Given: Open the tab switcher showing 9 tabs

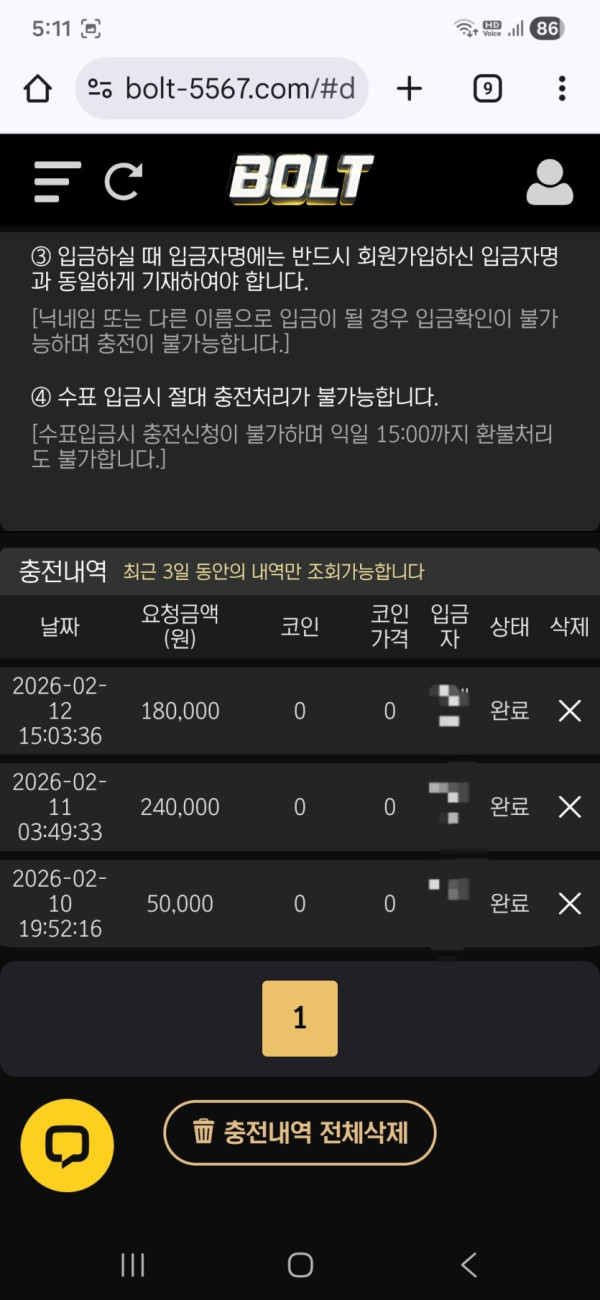Looking at the screenshot, I should [x=486, y=89].
